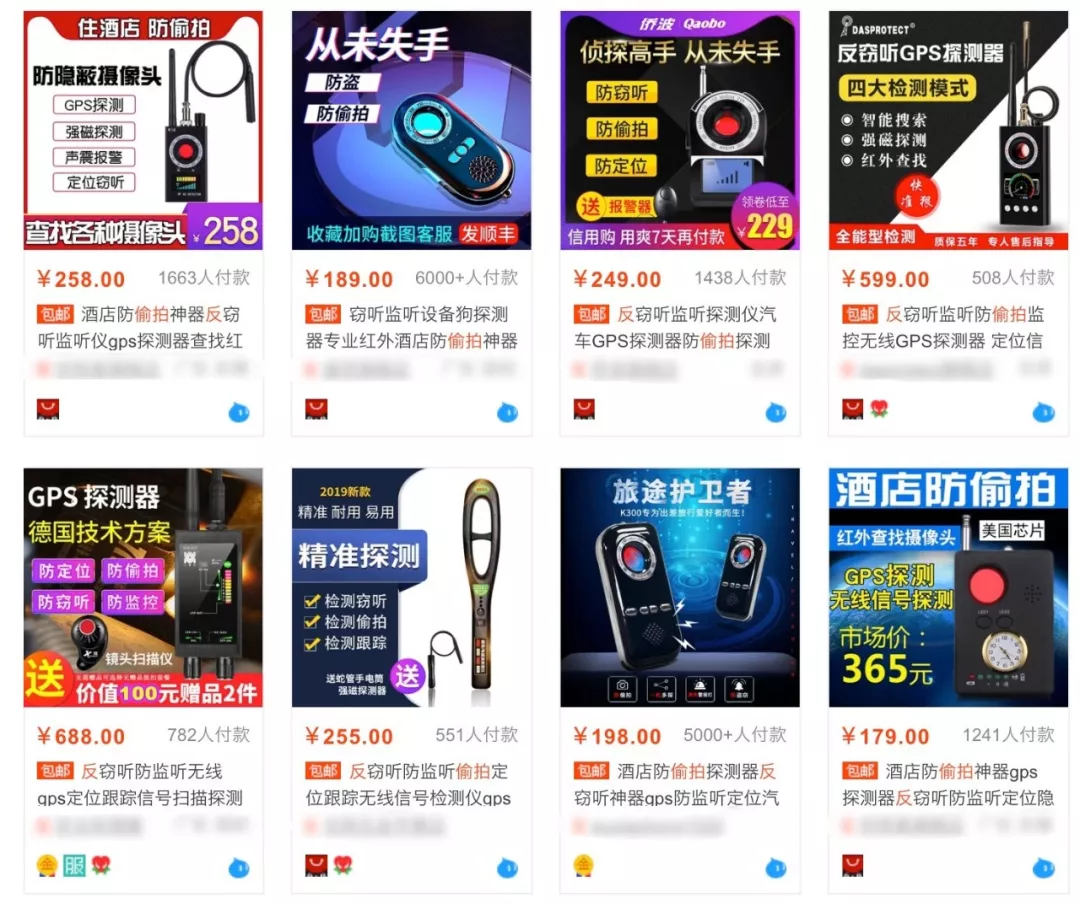
Task: Message the seller of the ¥255.00 detector
Action: coord(507,867)
